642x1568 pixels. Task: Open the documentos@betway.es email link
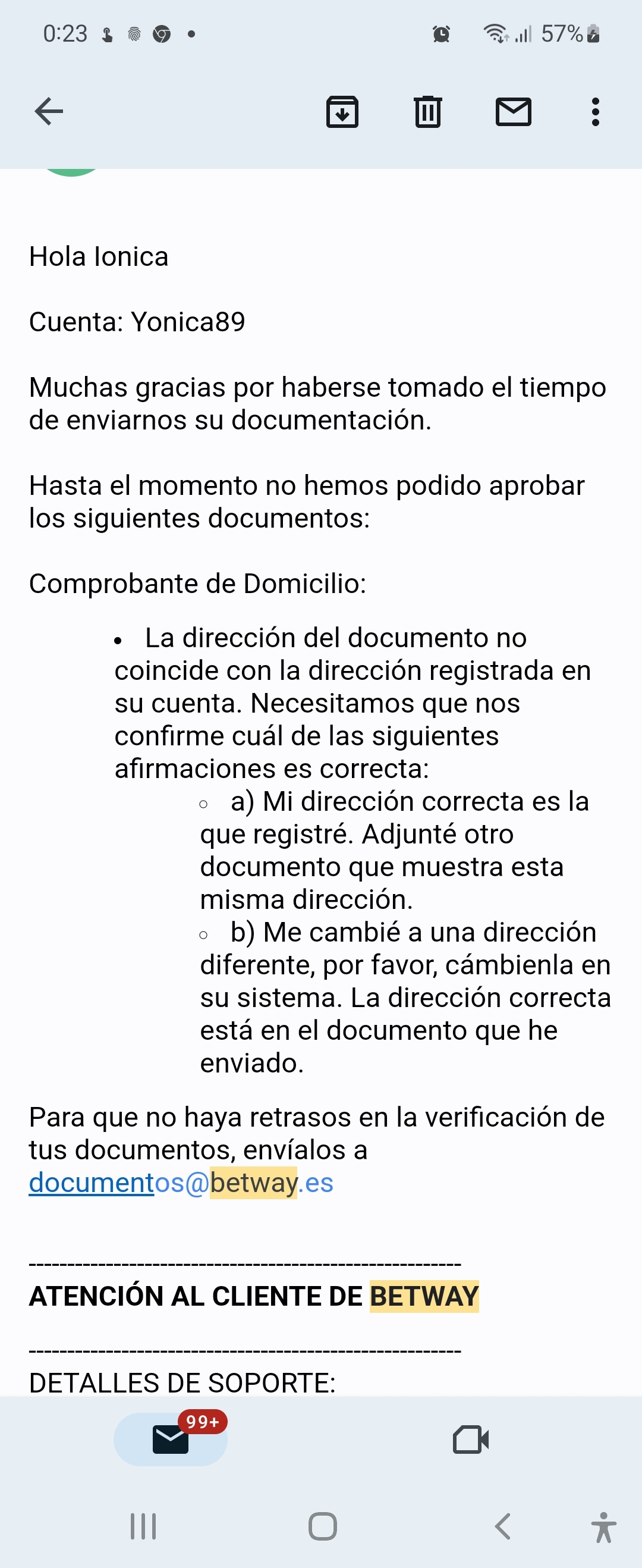tap(181, 1183)
